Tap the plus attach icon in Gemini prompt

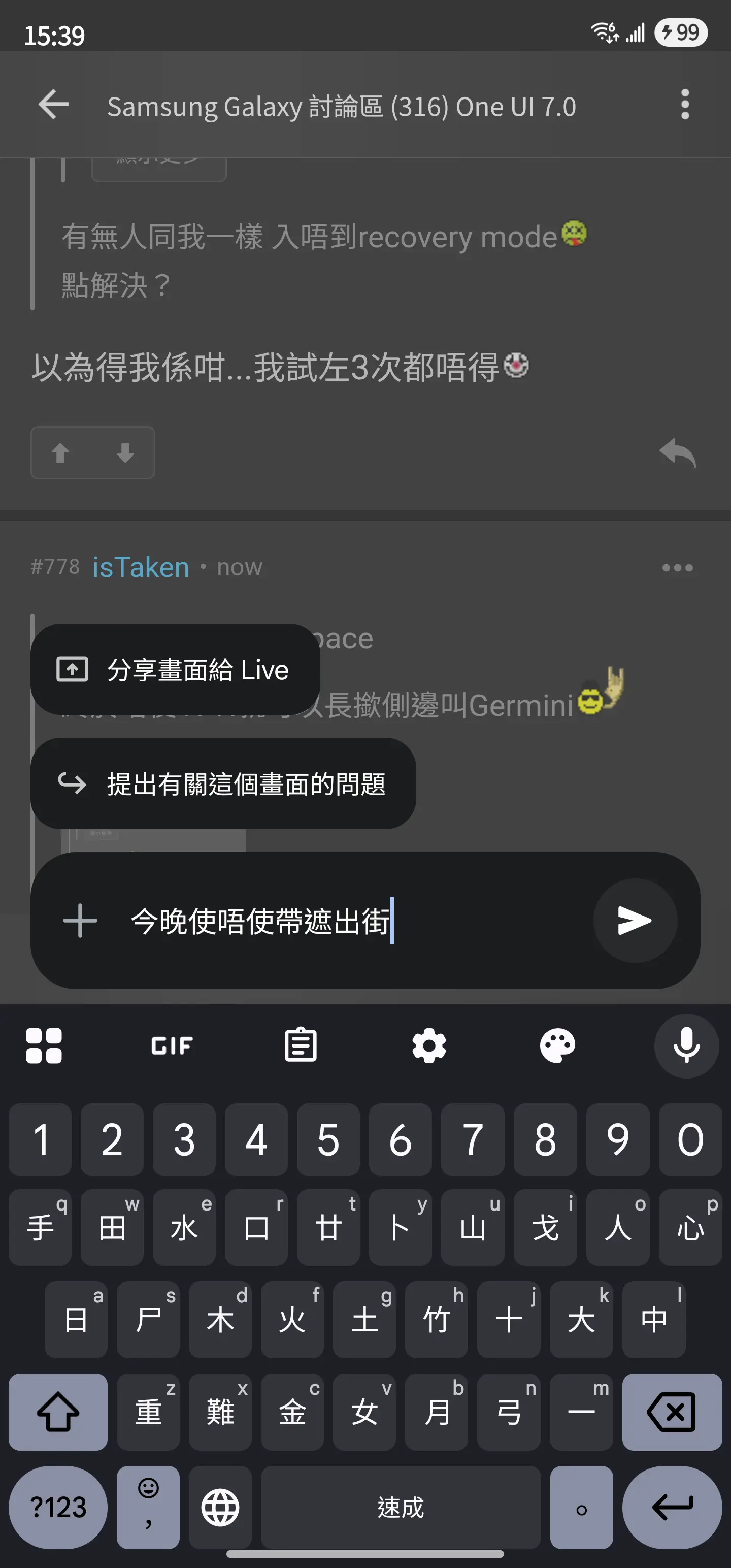pyautogui.click(x=80, y=920)
